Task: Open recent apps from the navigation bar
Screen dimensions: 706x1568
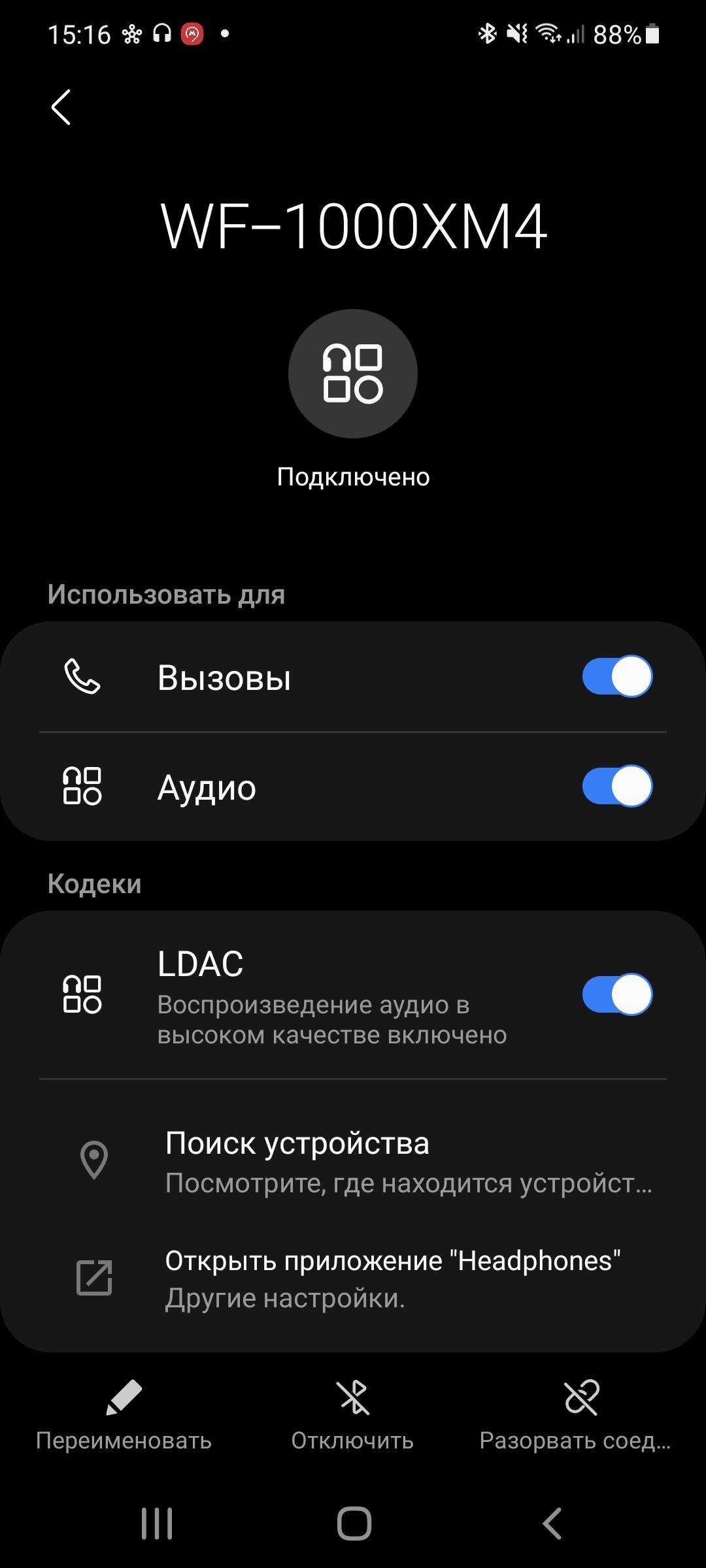Action: tap(157, 1524)
